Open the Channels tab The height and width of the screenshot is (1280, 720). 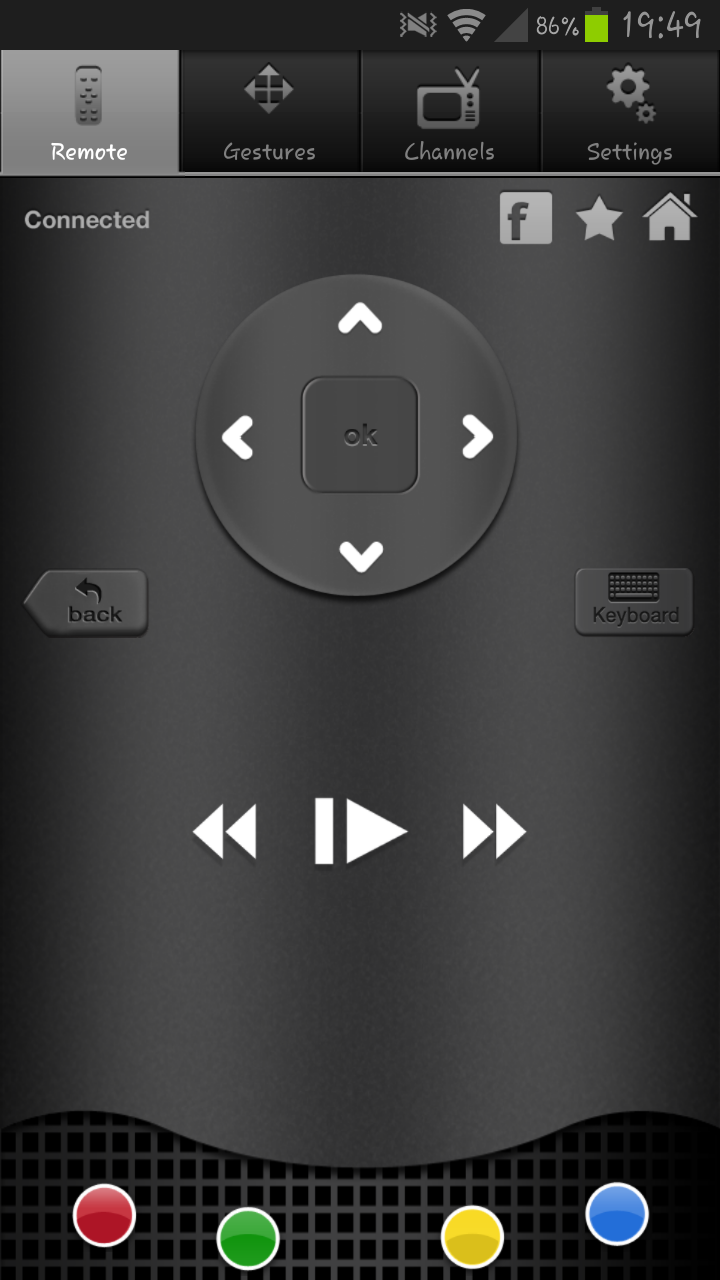click(x=450, y=112)
